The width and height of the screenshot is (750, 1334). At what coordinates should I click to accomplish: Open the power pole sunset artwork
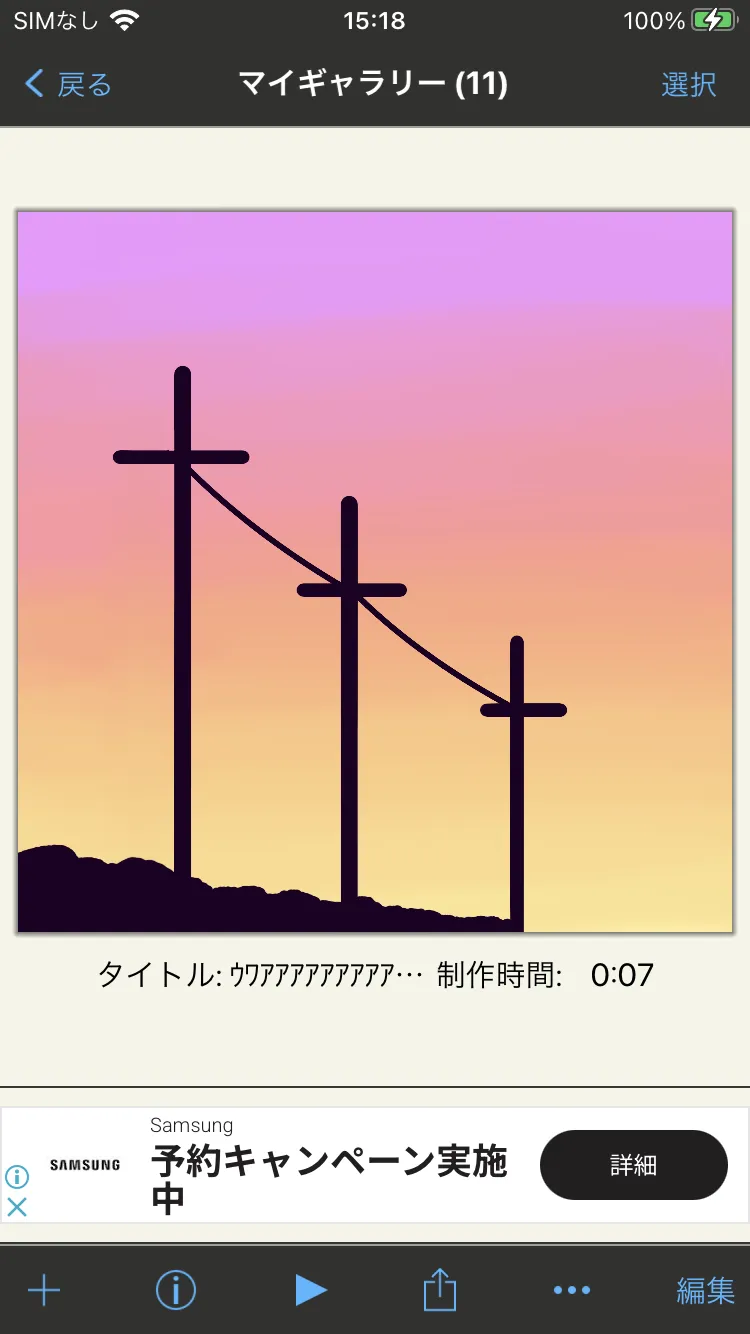pos(375,572)
